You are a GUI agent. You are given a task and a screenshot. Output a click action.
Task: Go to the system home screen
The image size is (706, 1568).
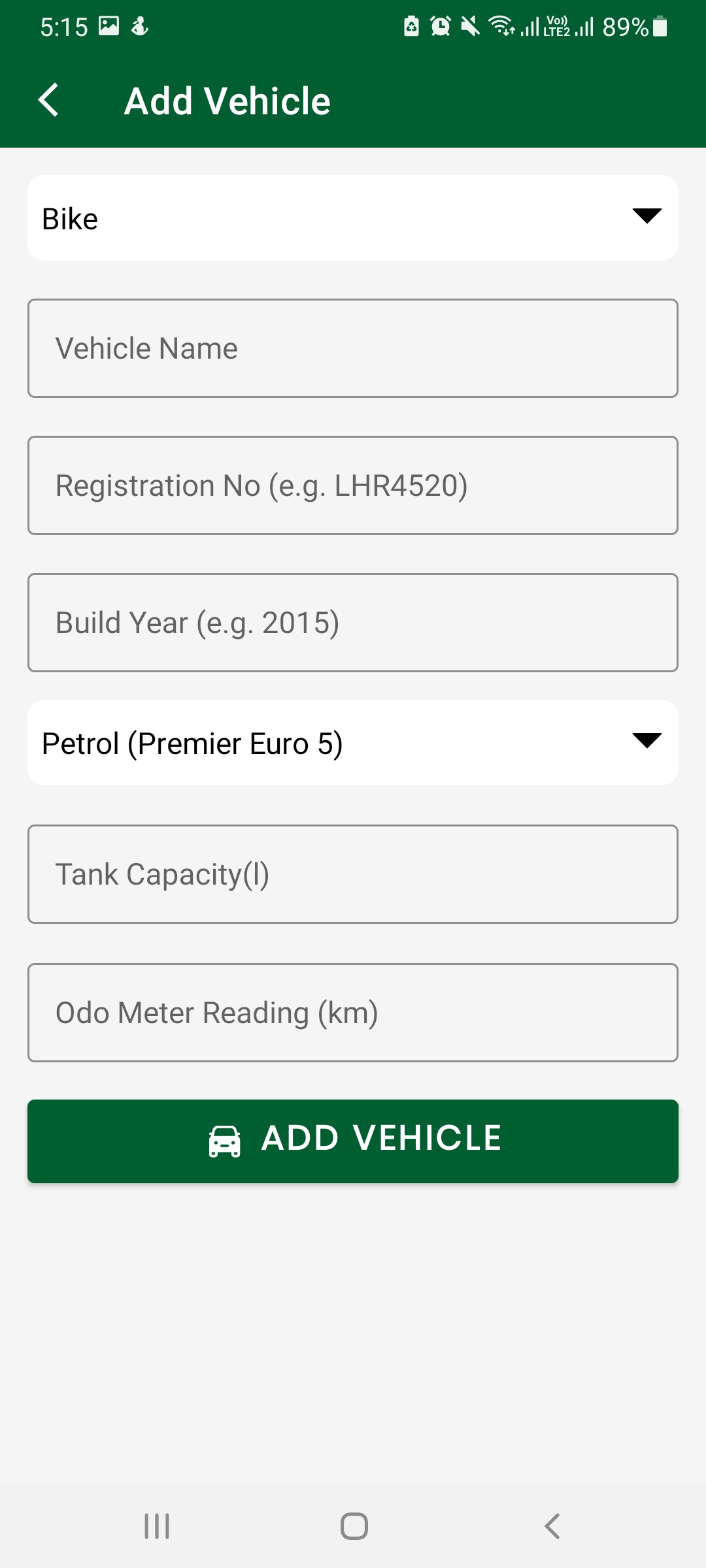(354, 1526)
